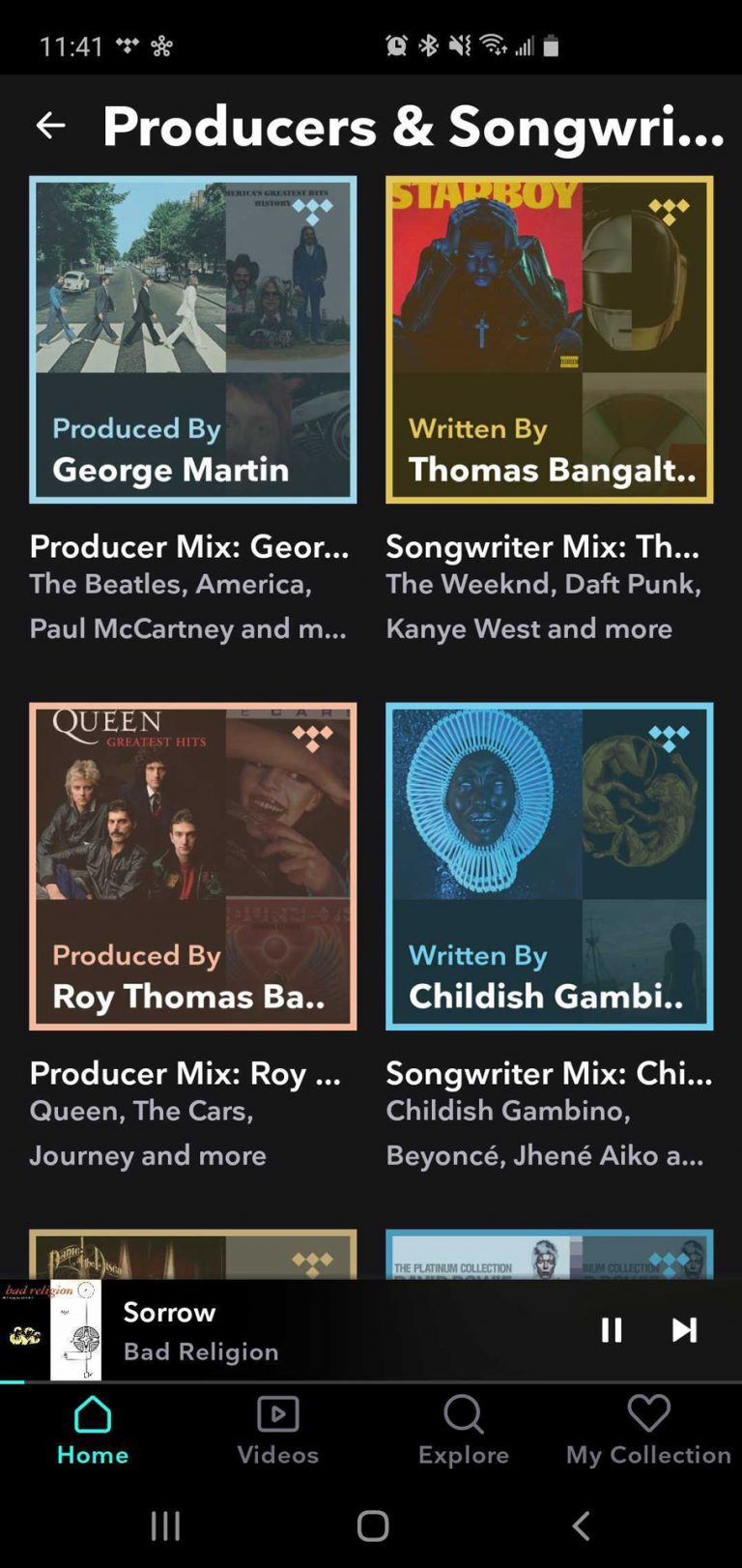
Task: Tap the Android home button
Action: tap(371, 1525)
